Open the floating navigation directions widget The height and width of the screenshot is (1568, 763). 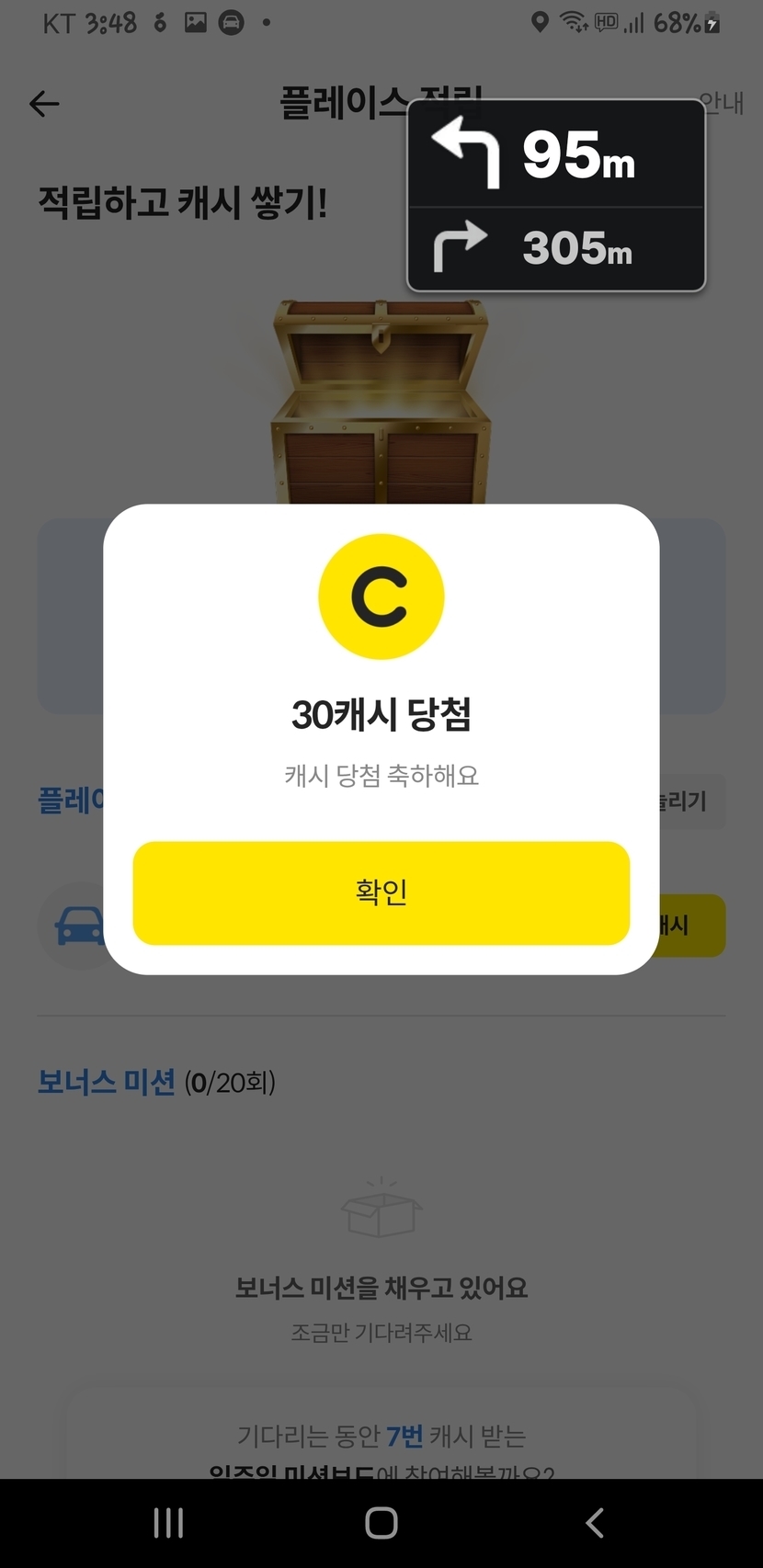556,196
